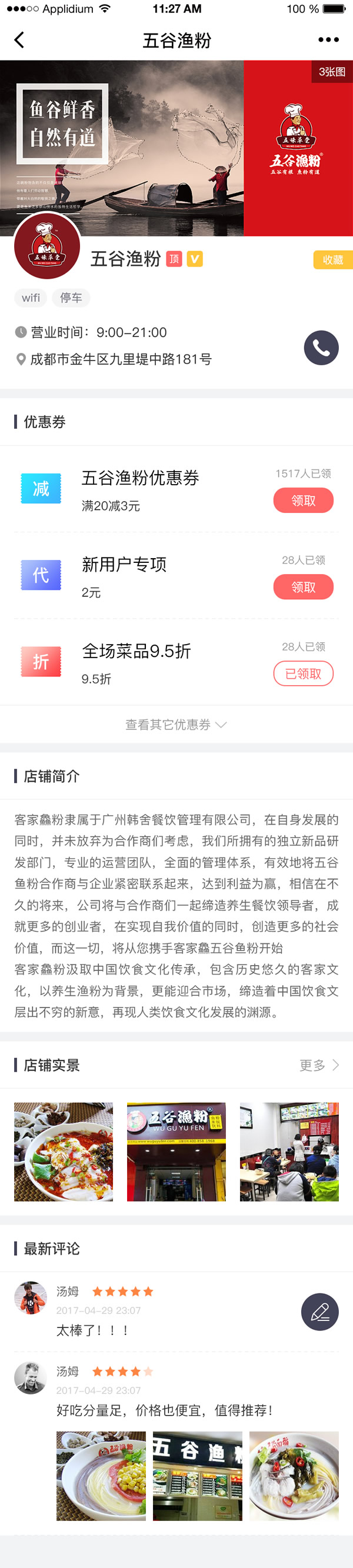Write a review with the pencil button
The image size is (353, 1568).
click(319, 1311)
